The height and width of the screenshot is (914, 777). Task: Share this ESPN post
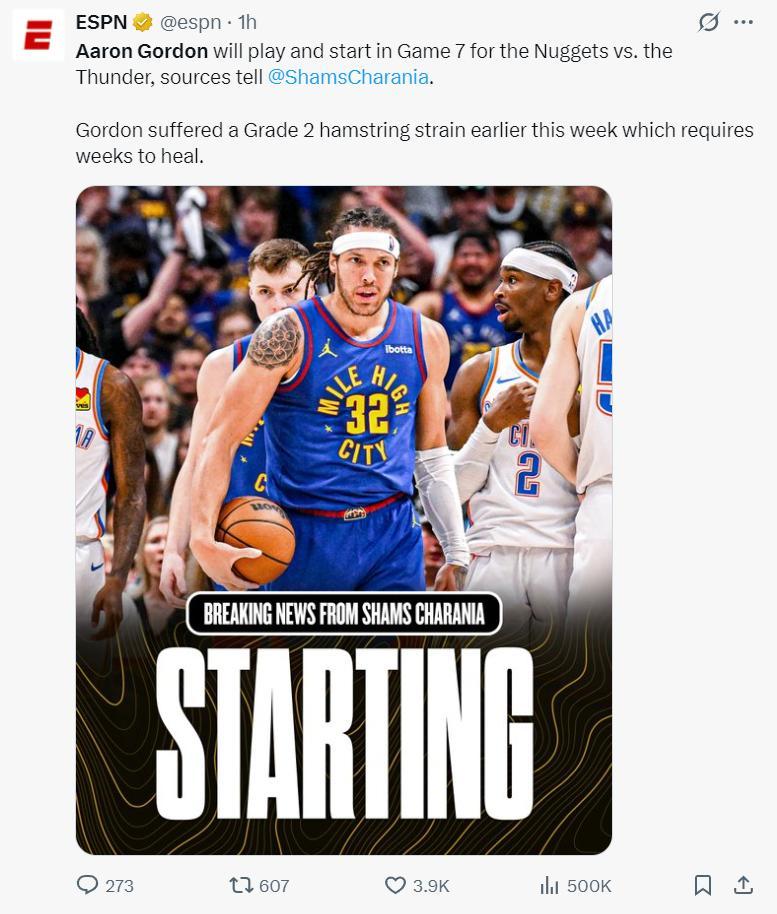(743, 885)
